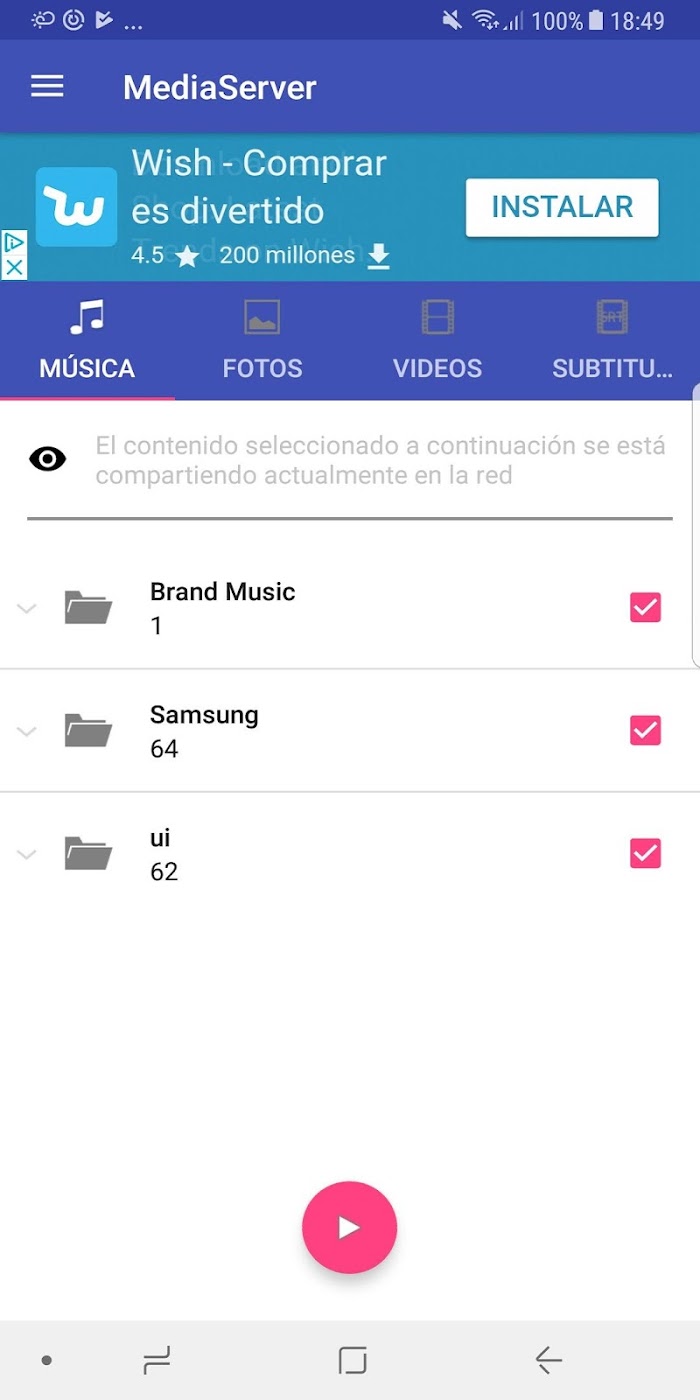Open recent apps from navigation bar
This screenshot has width=700, height=1400.
[x=157, y=1360]
